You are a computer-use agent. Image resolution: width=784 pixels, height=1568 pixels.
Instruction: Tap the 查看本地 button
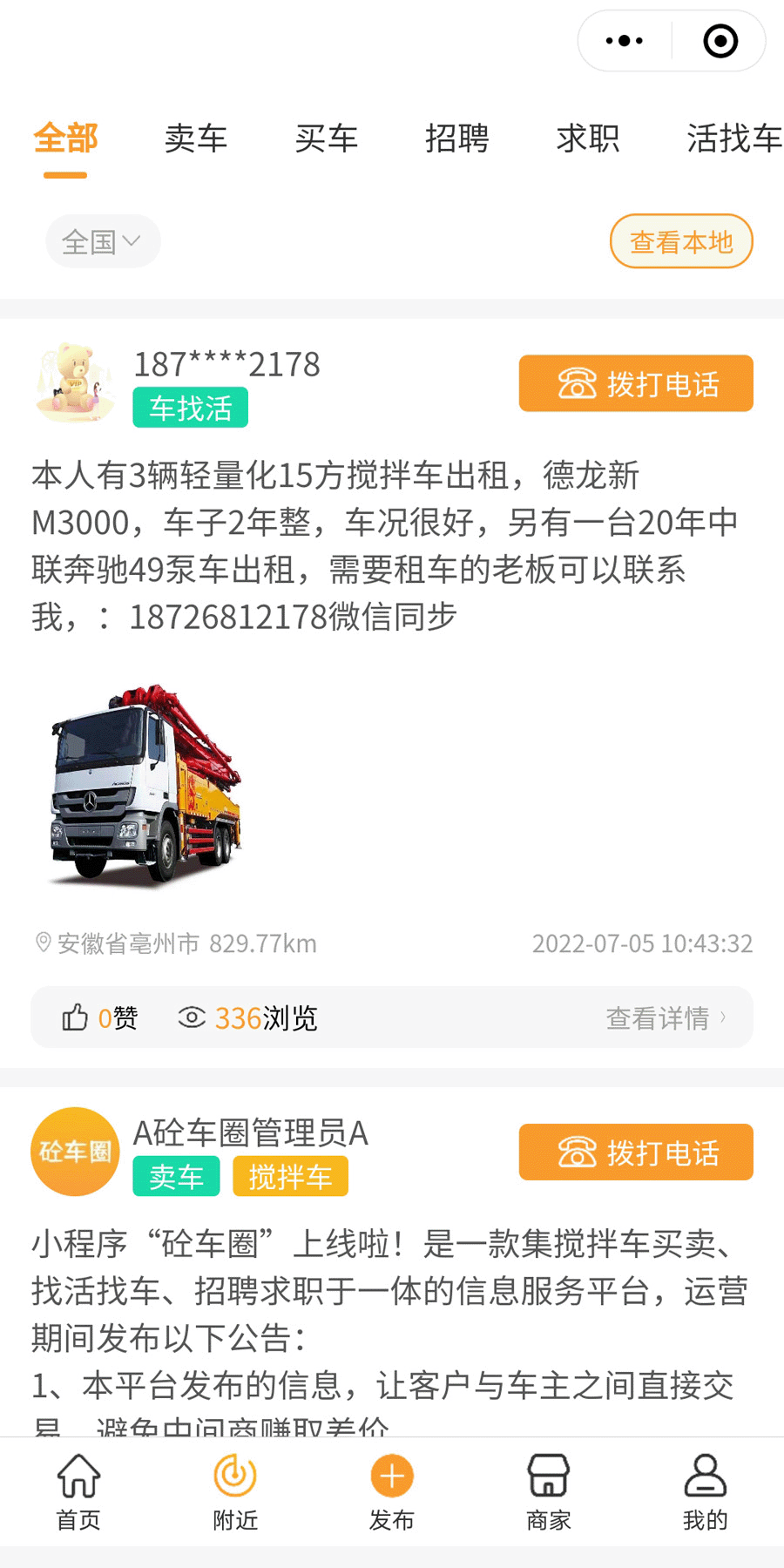pyautogui.click(x=681, y=241)
